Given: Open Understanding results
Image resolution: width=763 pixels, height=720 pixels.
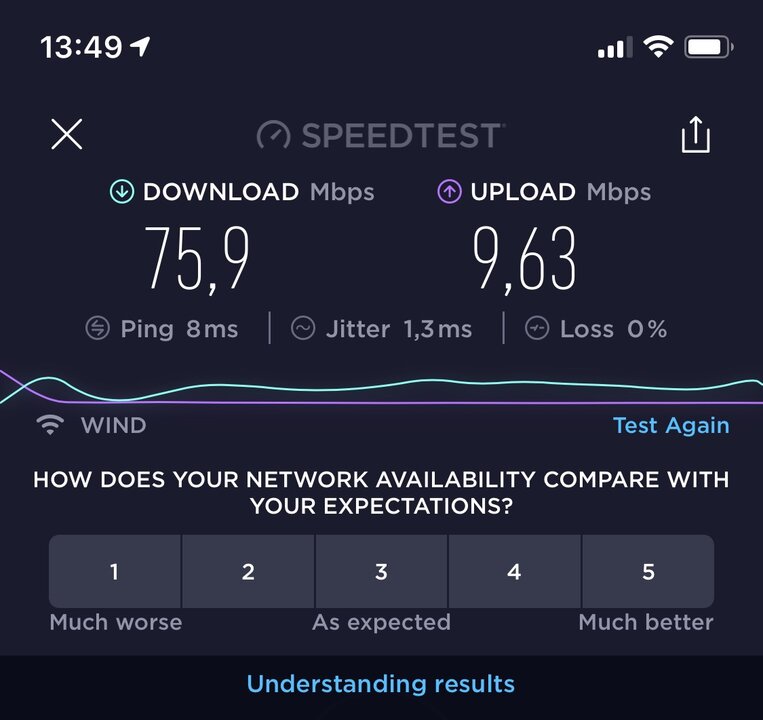Looking at the screenshot, I should 381,685.
